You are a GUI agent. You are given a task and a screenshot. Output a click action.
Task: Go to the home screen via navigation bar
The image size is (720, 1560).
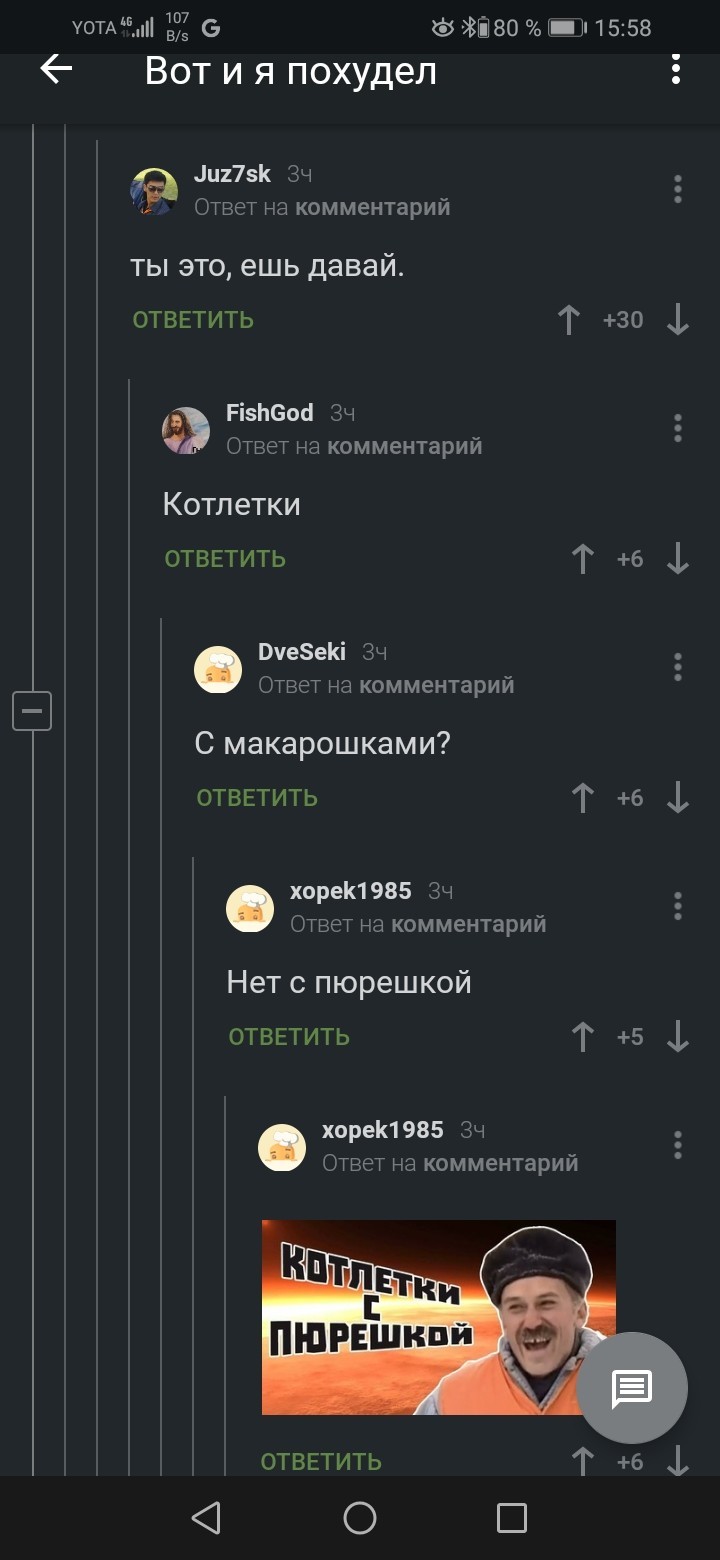(360, 1518)
